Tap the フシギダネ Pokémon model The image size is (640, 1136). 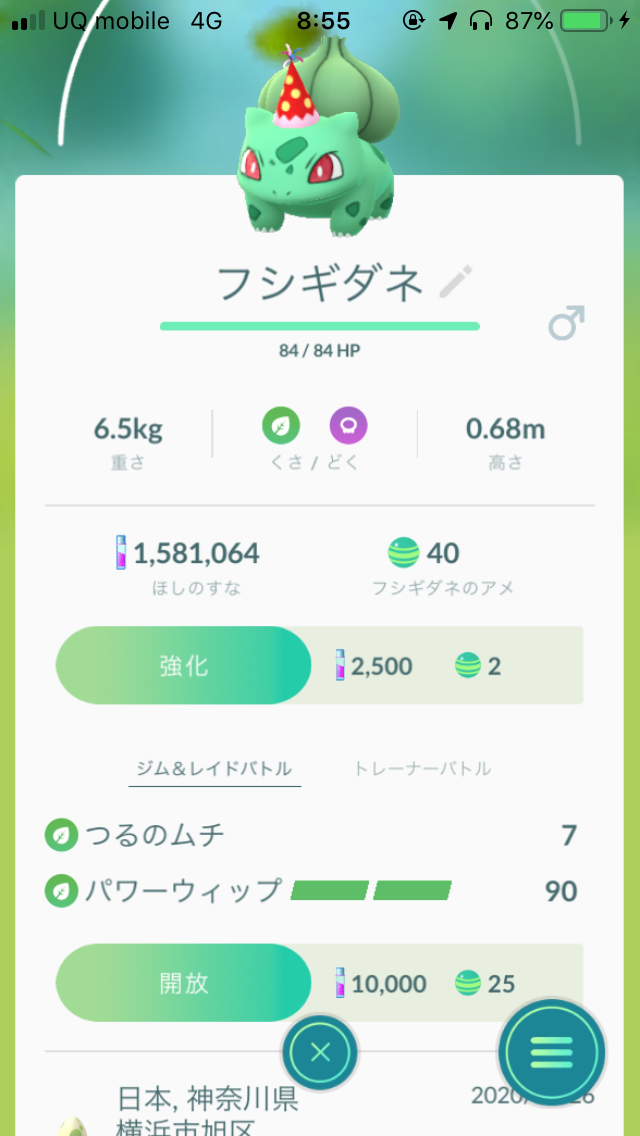pos(314,150)
